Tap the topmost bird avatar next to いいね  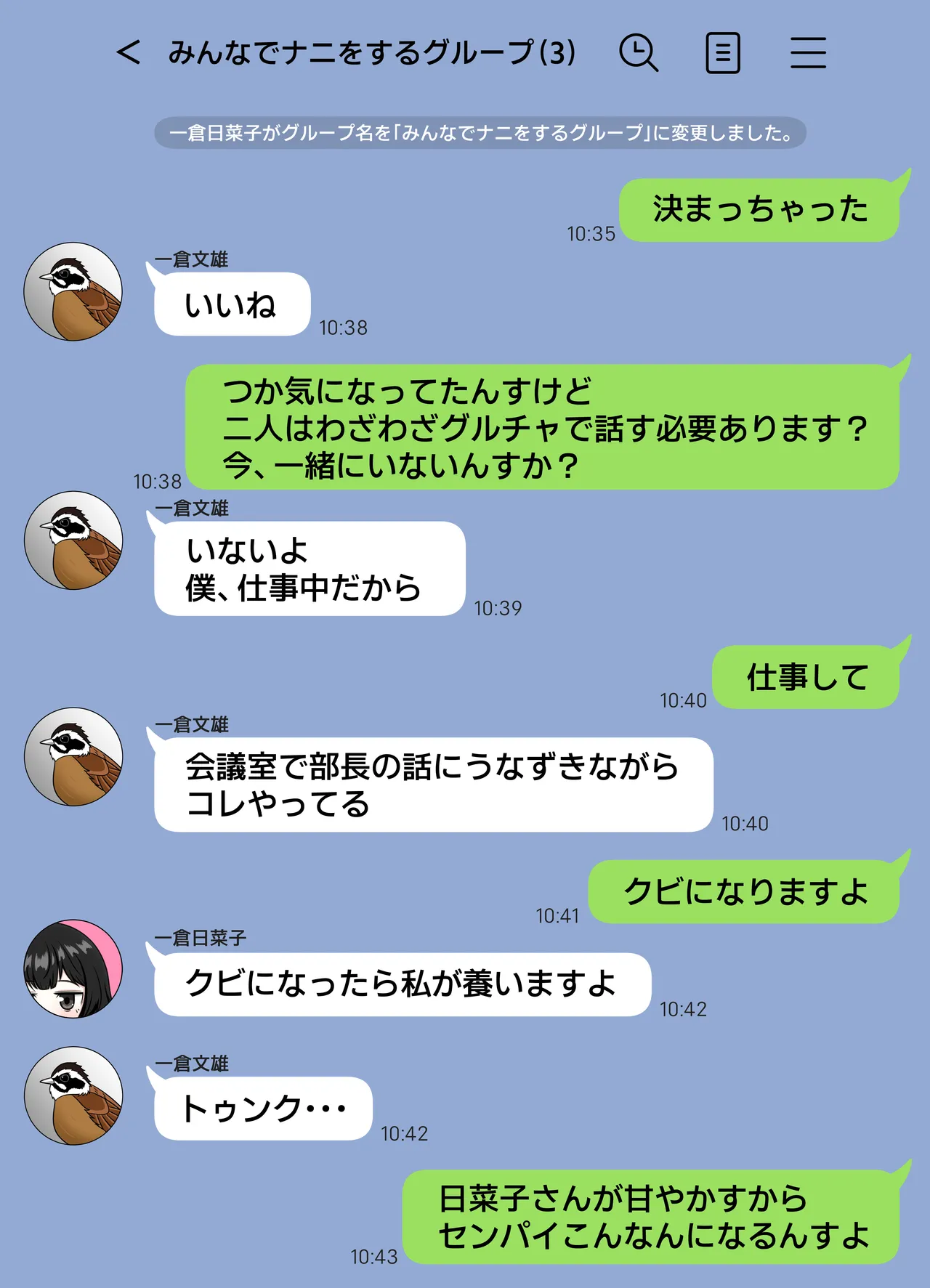point(73,291)
